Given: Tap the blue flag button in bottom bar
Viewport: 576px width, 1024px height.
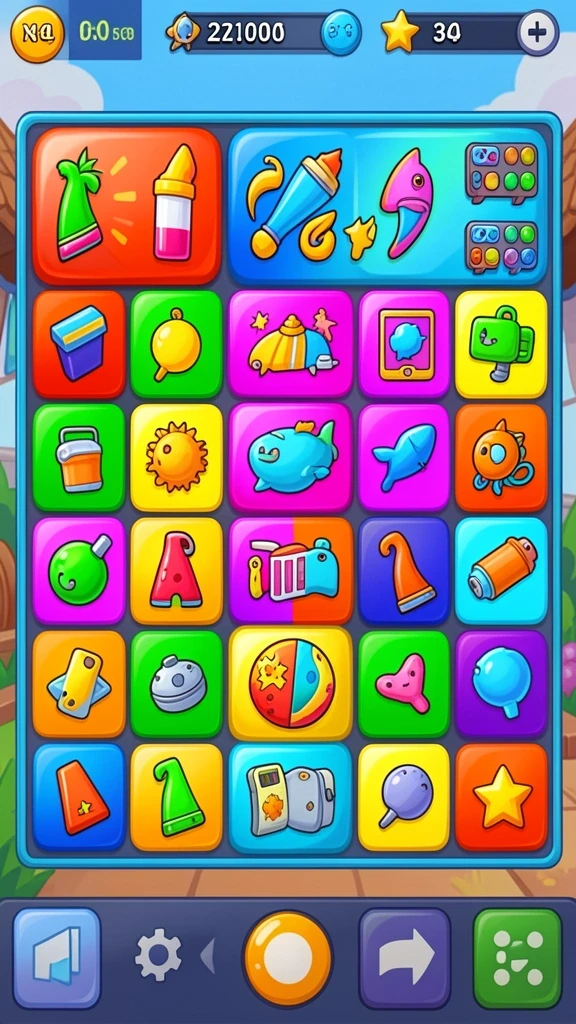Looking at the screenshot, I should tap(57, 957).
